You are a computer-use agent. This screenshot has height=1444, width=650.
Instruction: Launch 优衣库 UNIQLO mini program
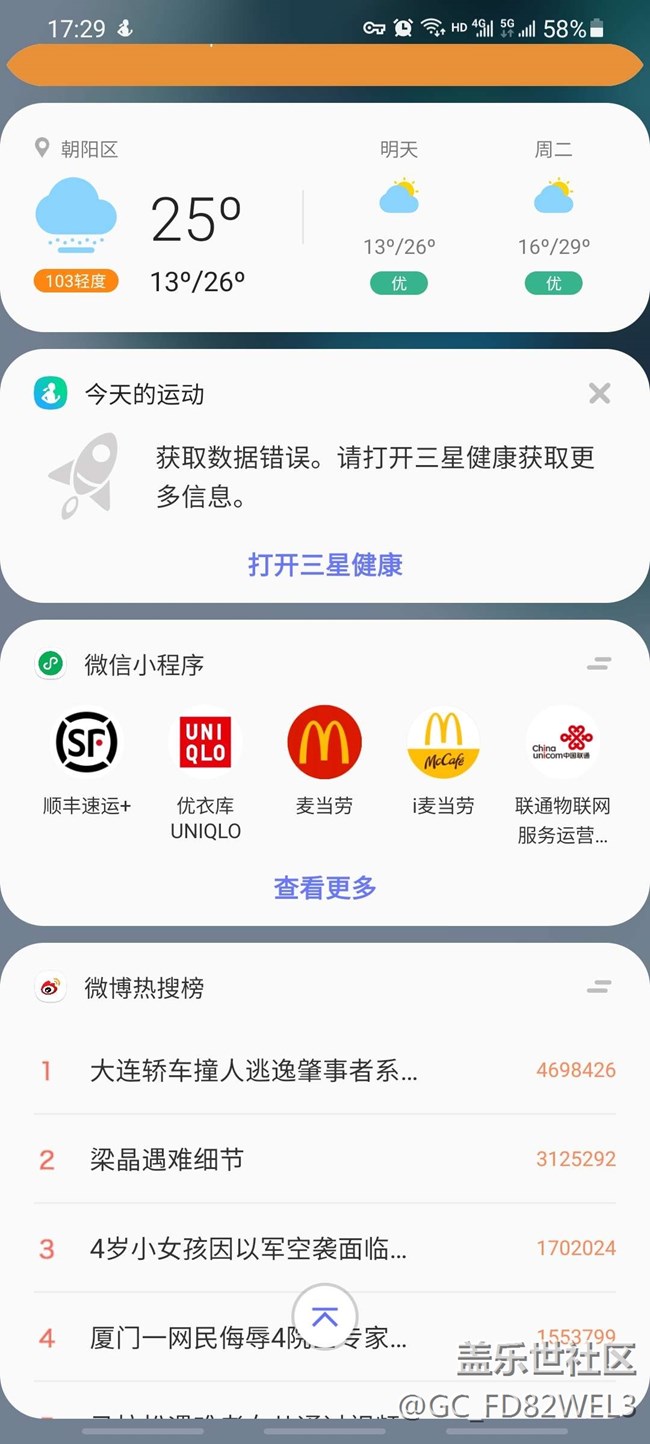click(x=205, y=745)
